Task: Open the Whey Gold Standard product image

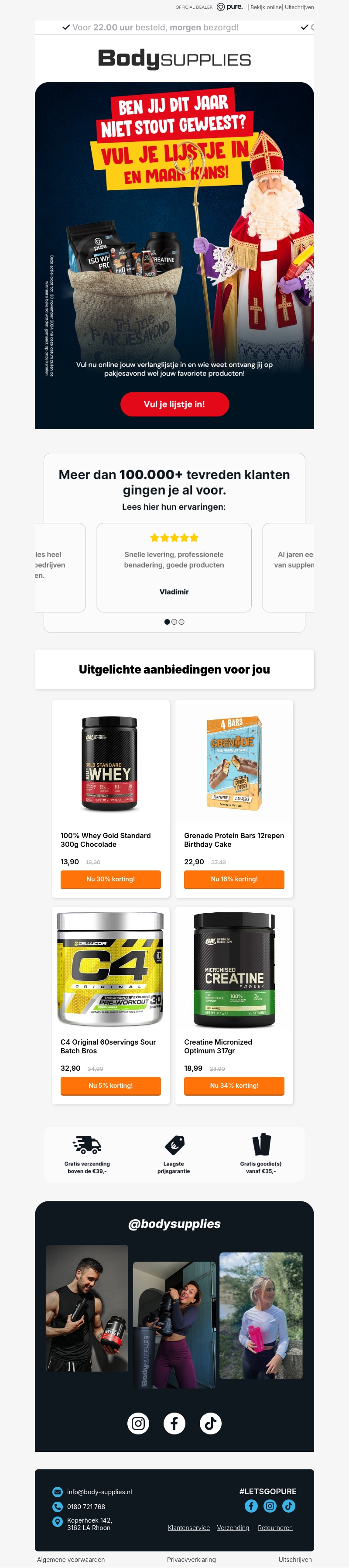Action: click(x=110, y=763)
